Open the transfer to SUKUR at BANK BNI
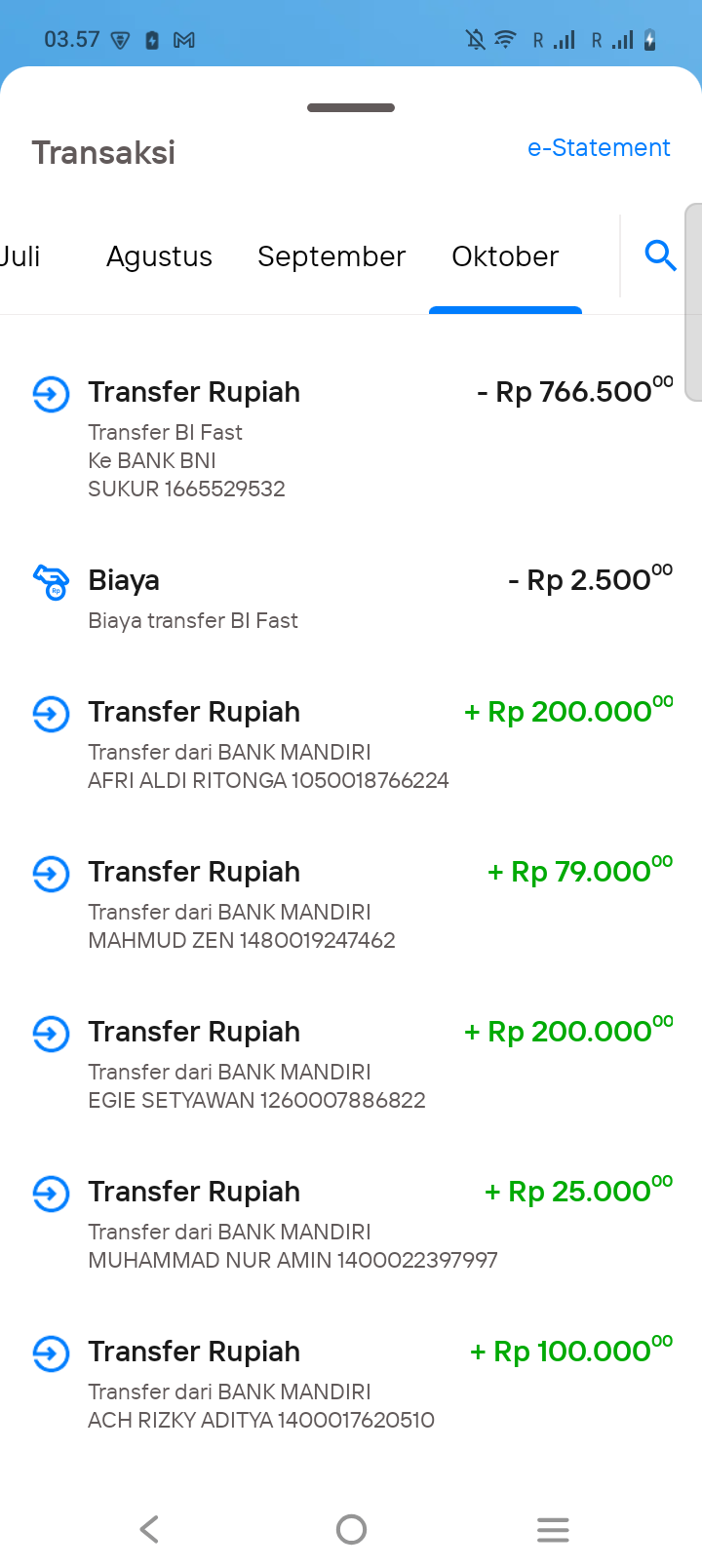 click(351, 439)
